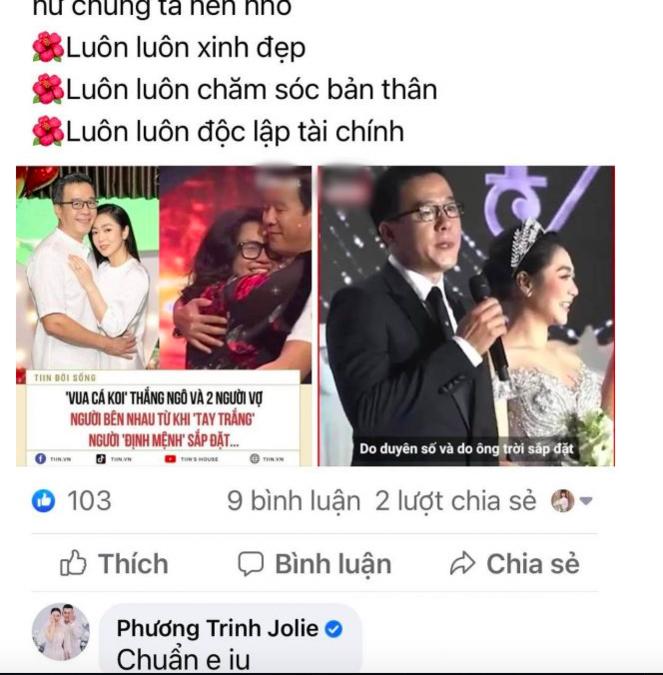
Task: Open the 'Vua cá Koi' news image
Action: [x=164, y=316]
